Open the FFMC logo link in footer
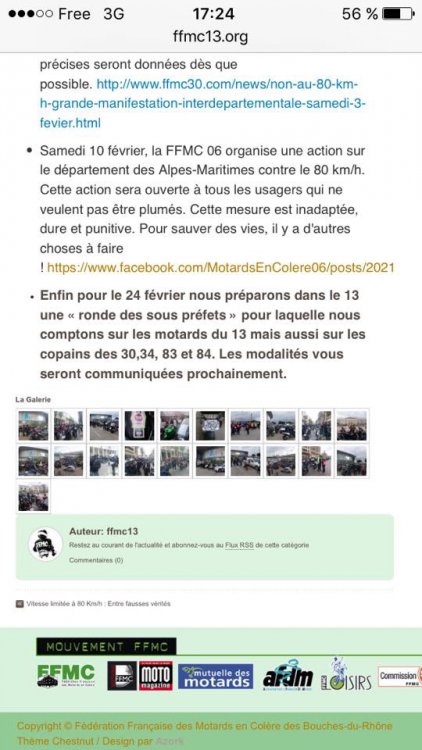Viewport: 422px width, 750px height. [x=66, y=675]
